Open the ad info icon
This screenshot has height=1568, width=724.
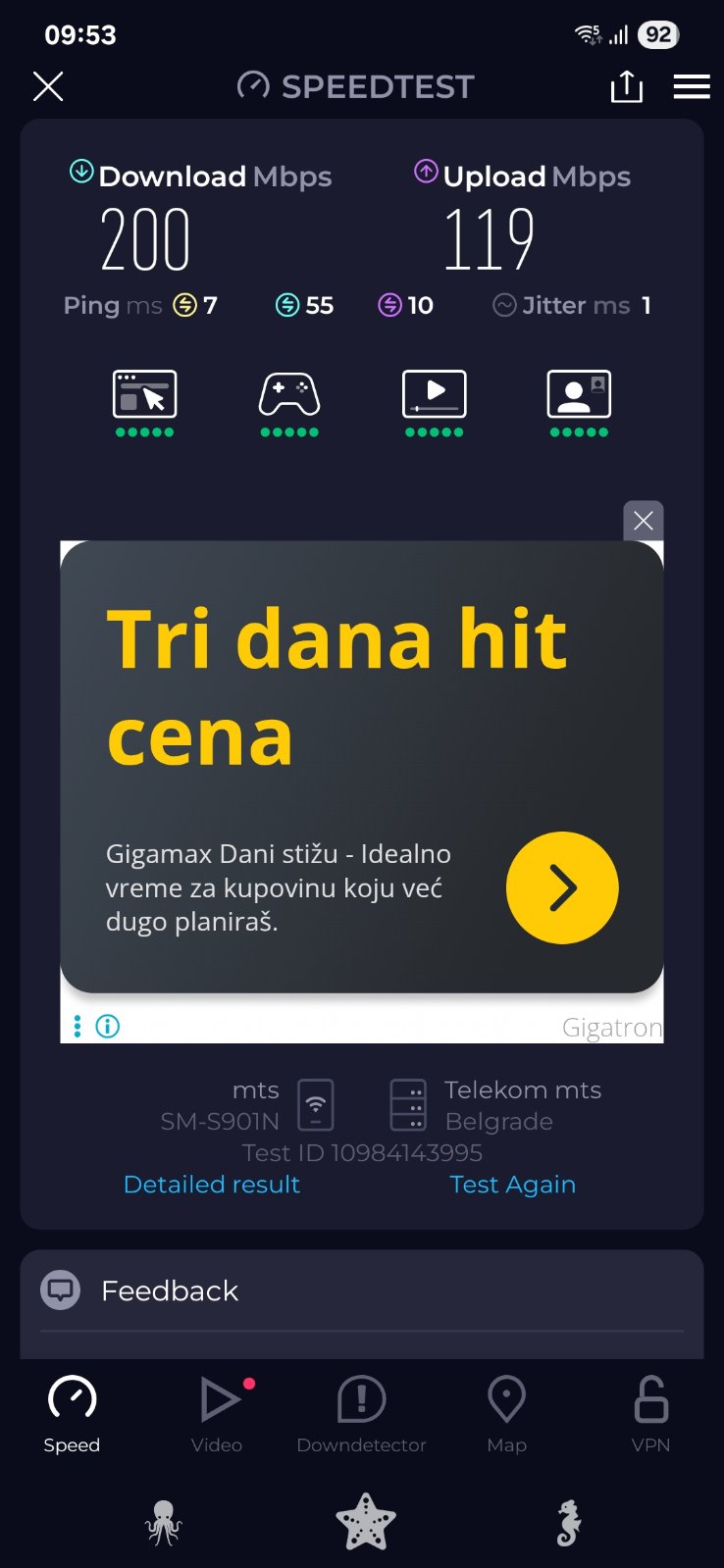click(x=107, y=1026)
